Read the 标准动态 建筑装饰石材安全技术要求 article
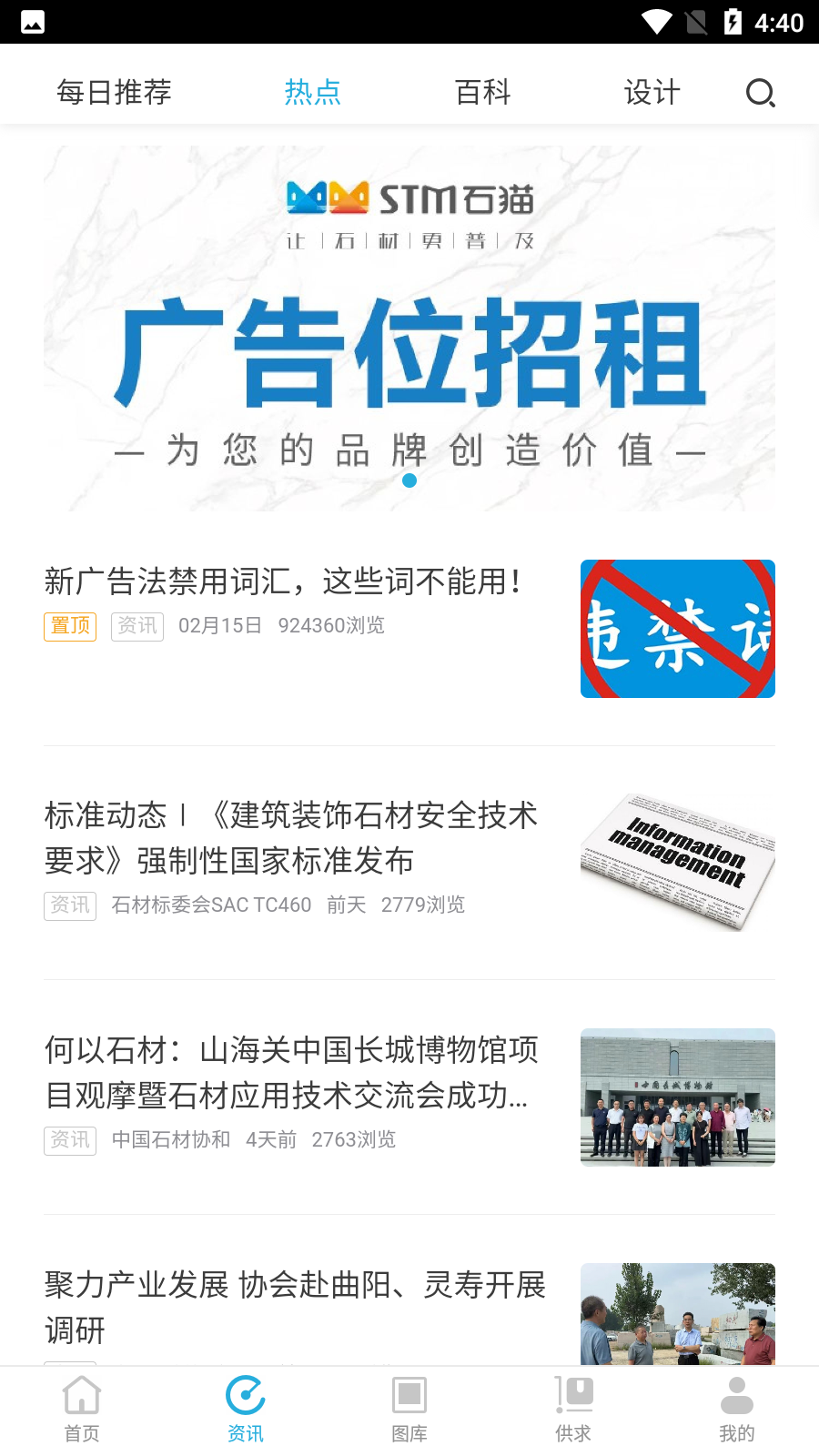This screenshot has height=1456, width=819. [291, 837]
